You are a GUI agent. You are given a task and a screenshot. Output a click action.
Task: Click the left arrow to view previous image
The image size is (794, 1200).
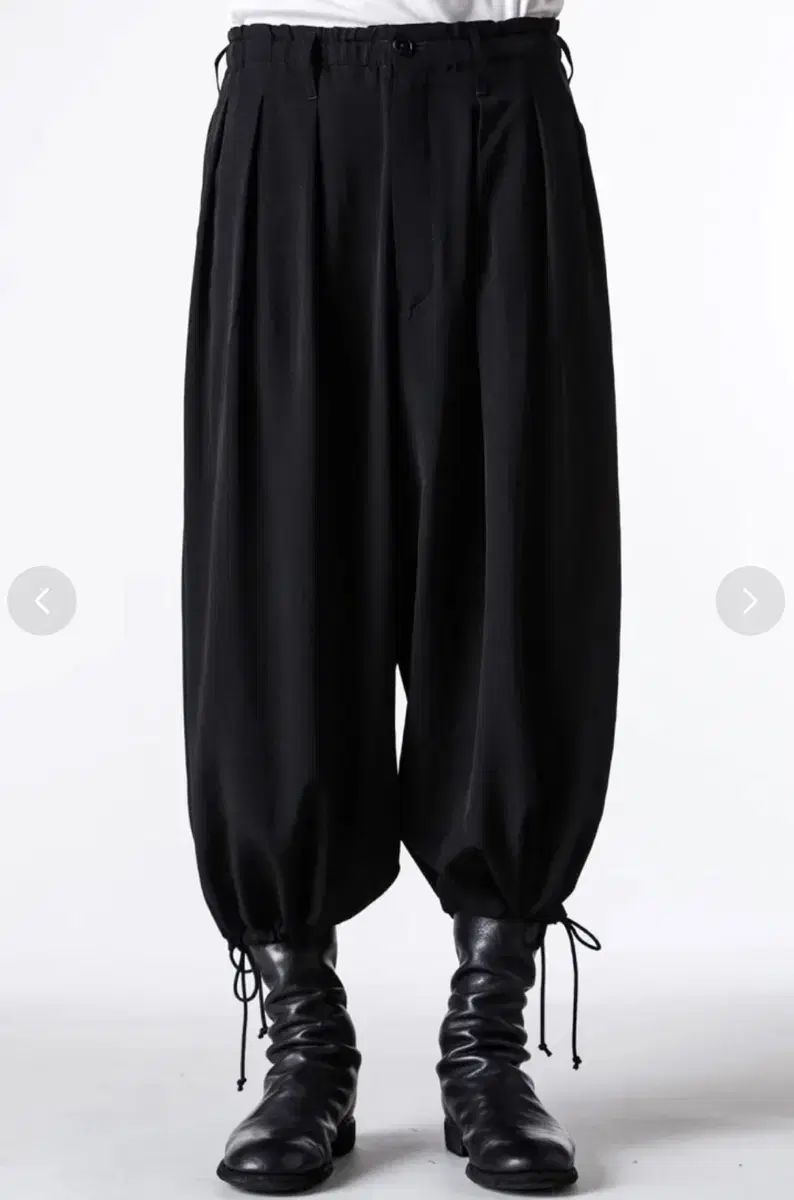[x=42, y=600]
